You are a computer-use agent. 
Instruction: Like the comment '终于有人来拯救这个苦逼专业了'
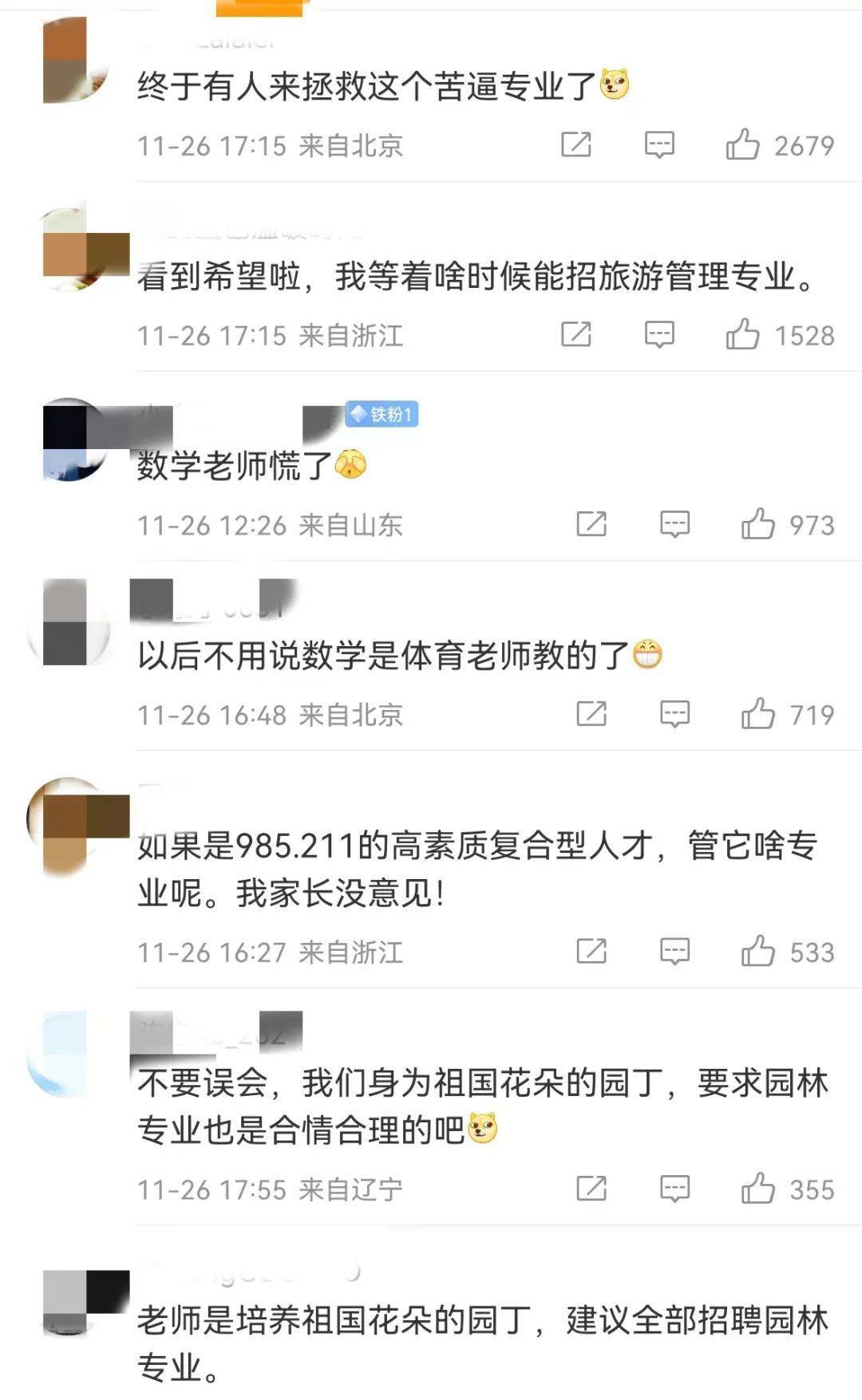pos(742,144)
